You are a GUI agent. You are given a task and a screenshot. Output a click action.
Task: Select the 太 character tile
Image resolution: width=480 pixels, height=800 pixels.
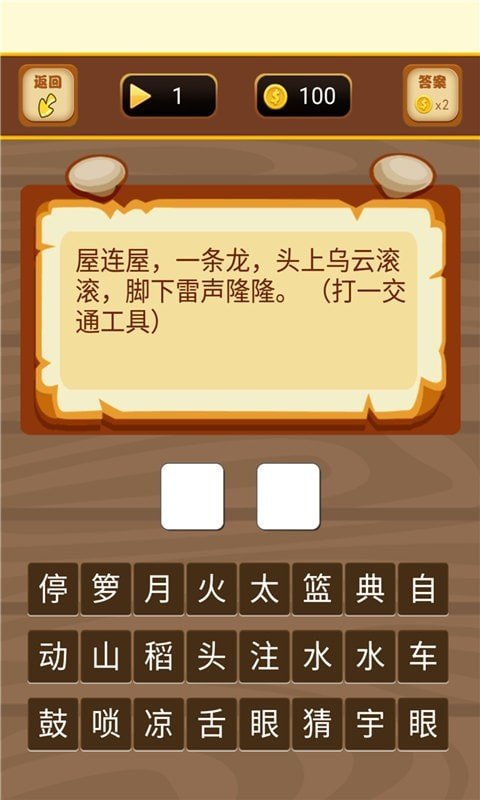coord(265,589)
